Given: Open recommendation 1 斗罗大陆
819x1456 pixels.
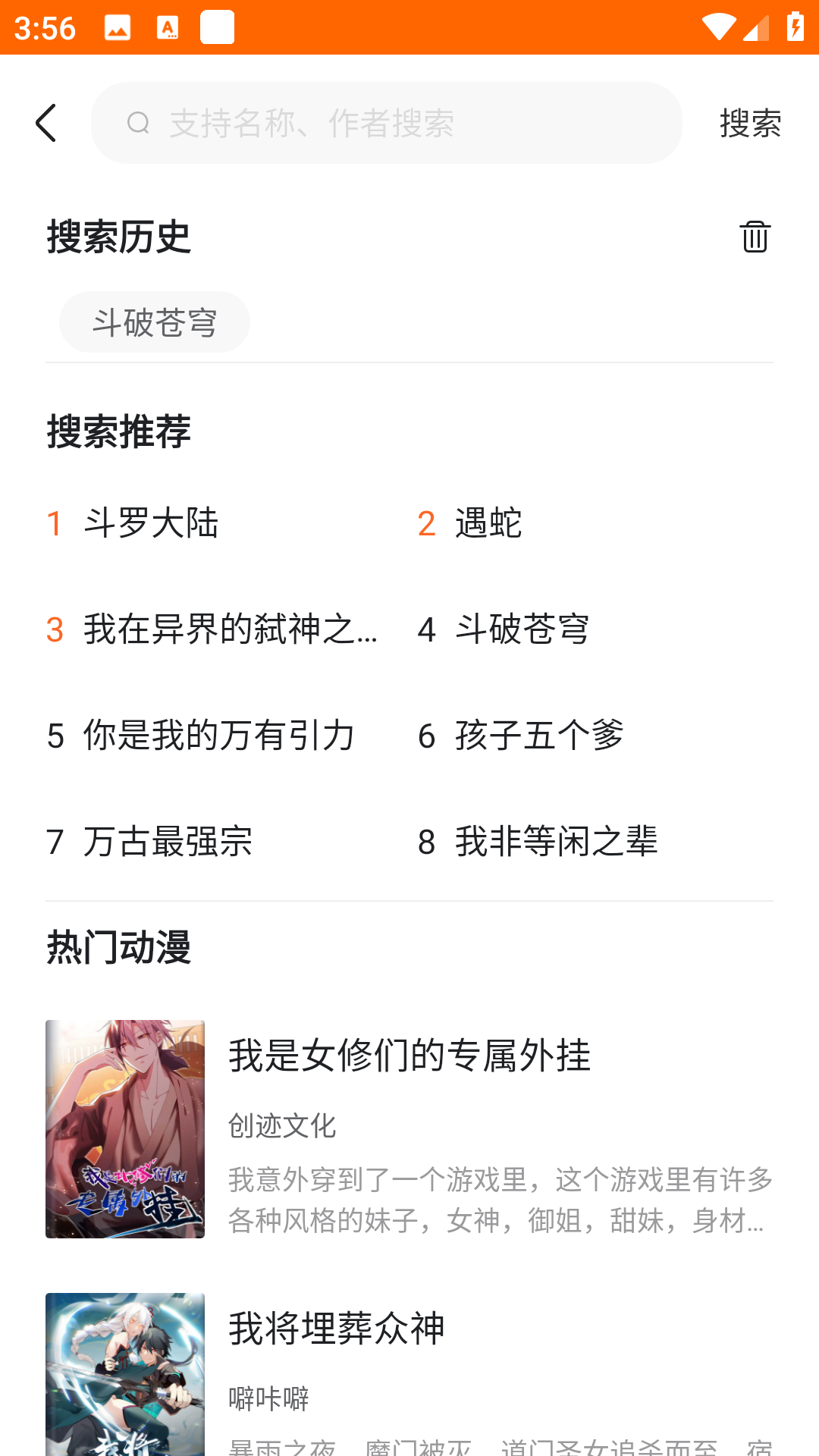Looking at the screenshot, I should tap(152, 523).
